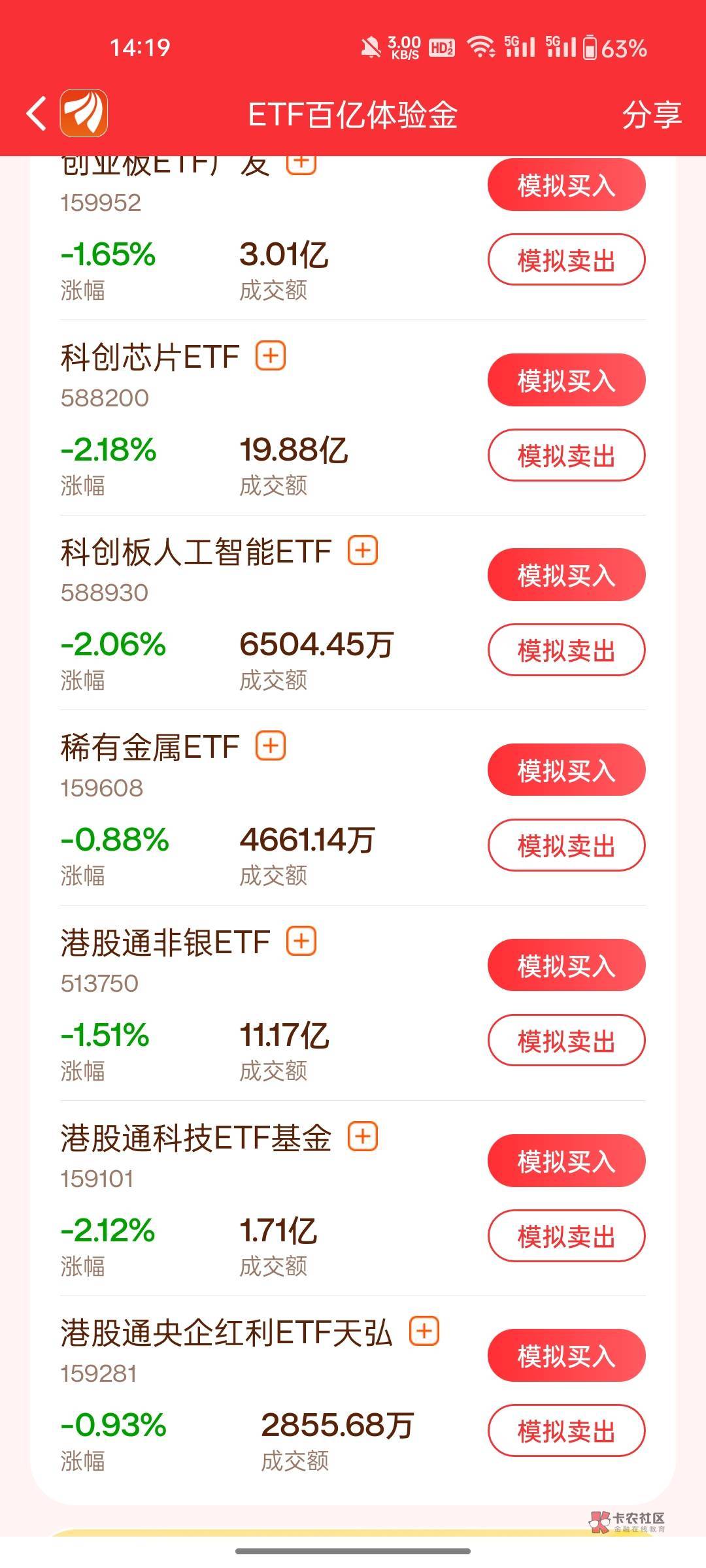Add 科创板人工智能ETF with the plus icon
This screenshot has height=1568, width=706.
pyautogui.click(x=363, y=550)
